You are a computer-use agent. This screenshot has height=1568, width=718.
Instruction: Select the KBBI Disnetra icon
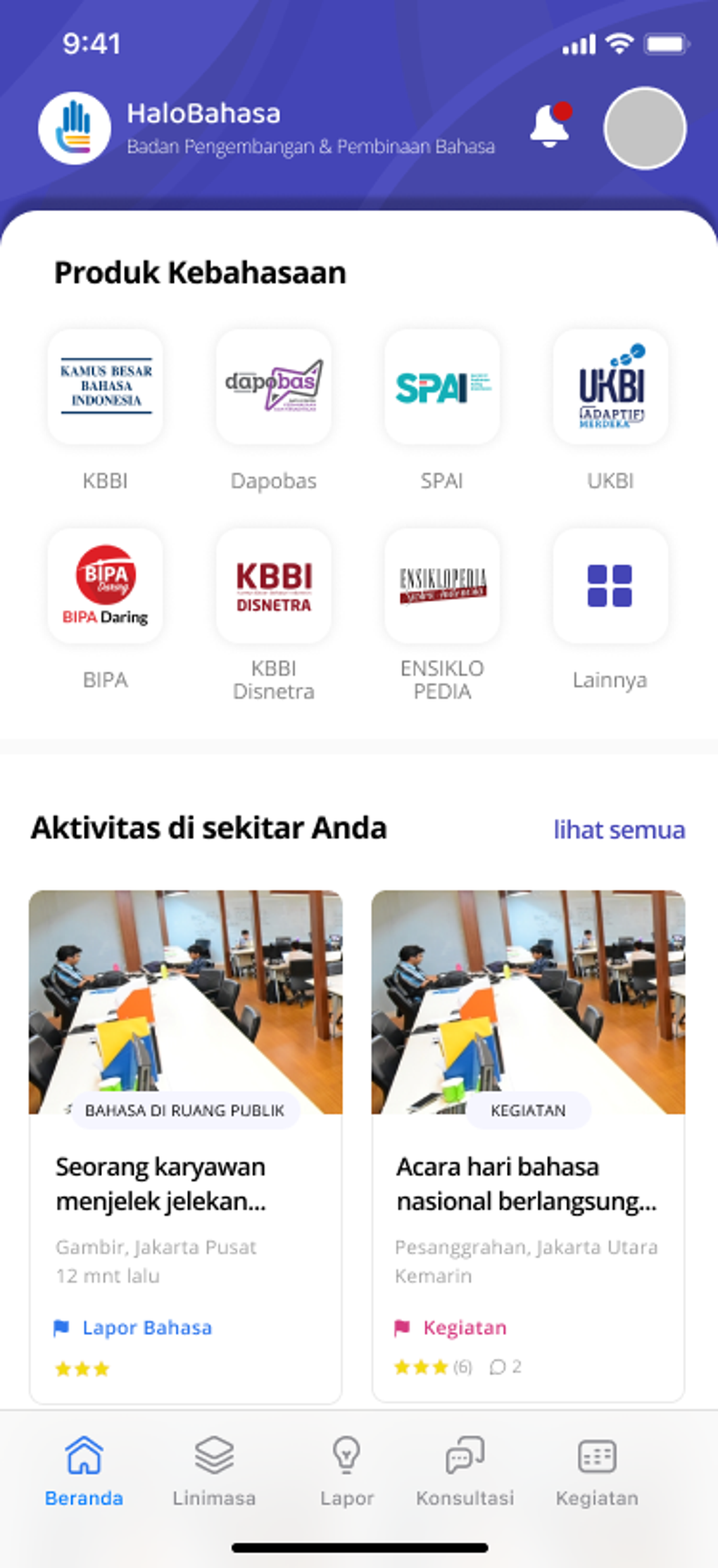[273, 586]
